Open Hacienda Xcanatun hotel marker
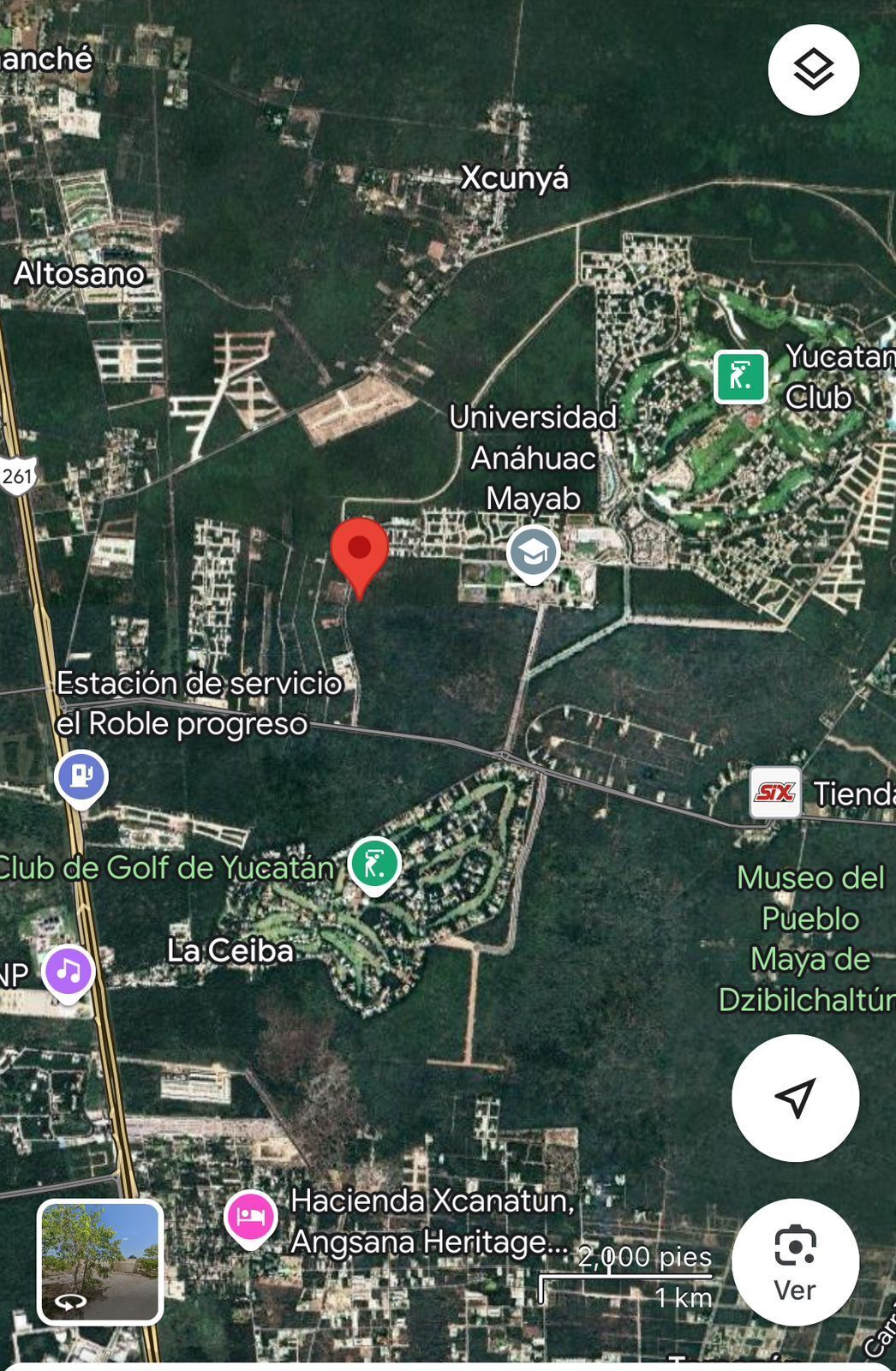This screenshot has width=896, height=1371. 250,1218
